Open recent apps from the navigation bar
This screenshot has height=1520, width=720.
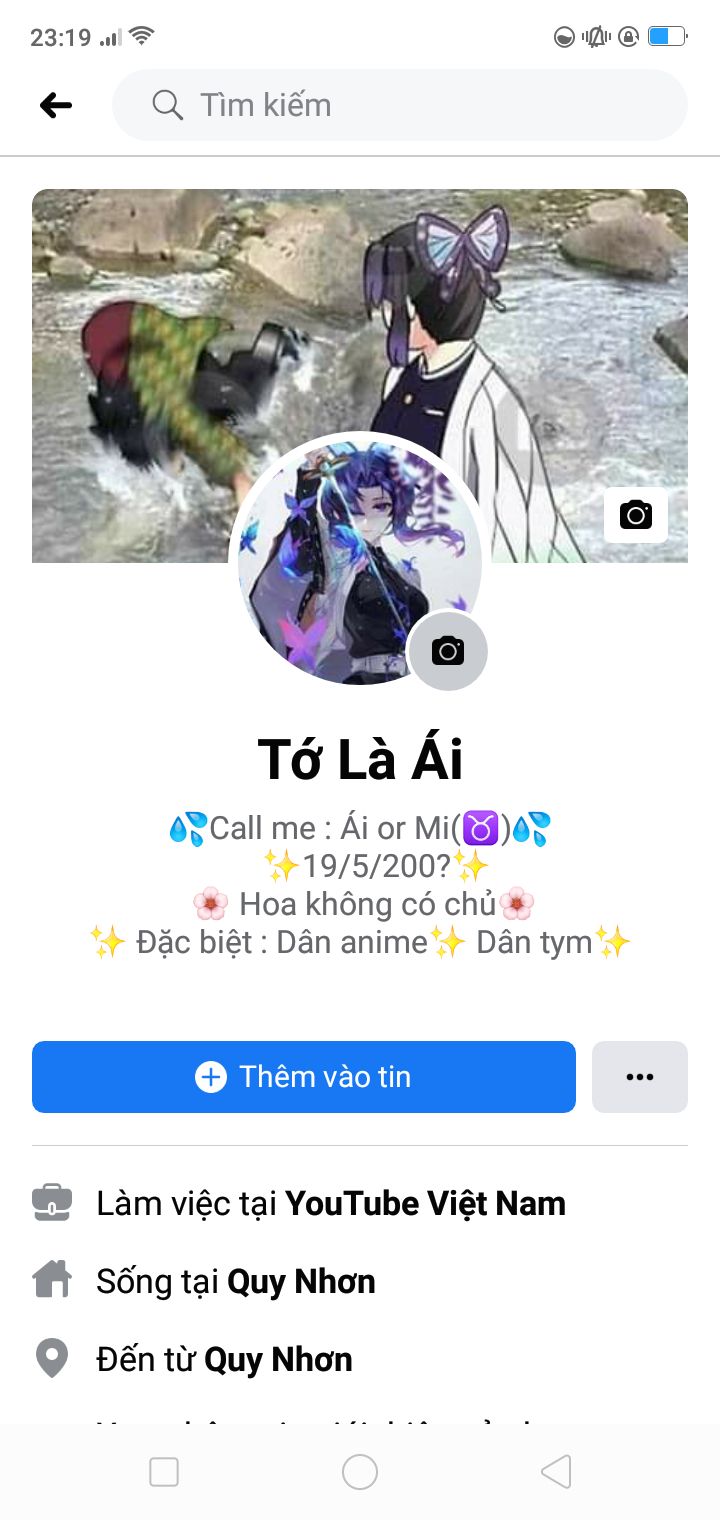(164, 1472)
